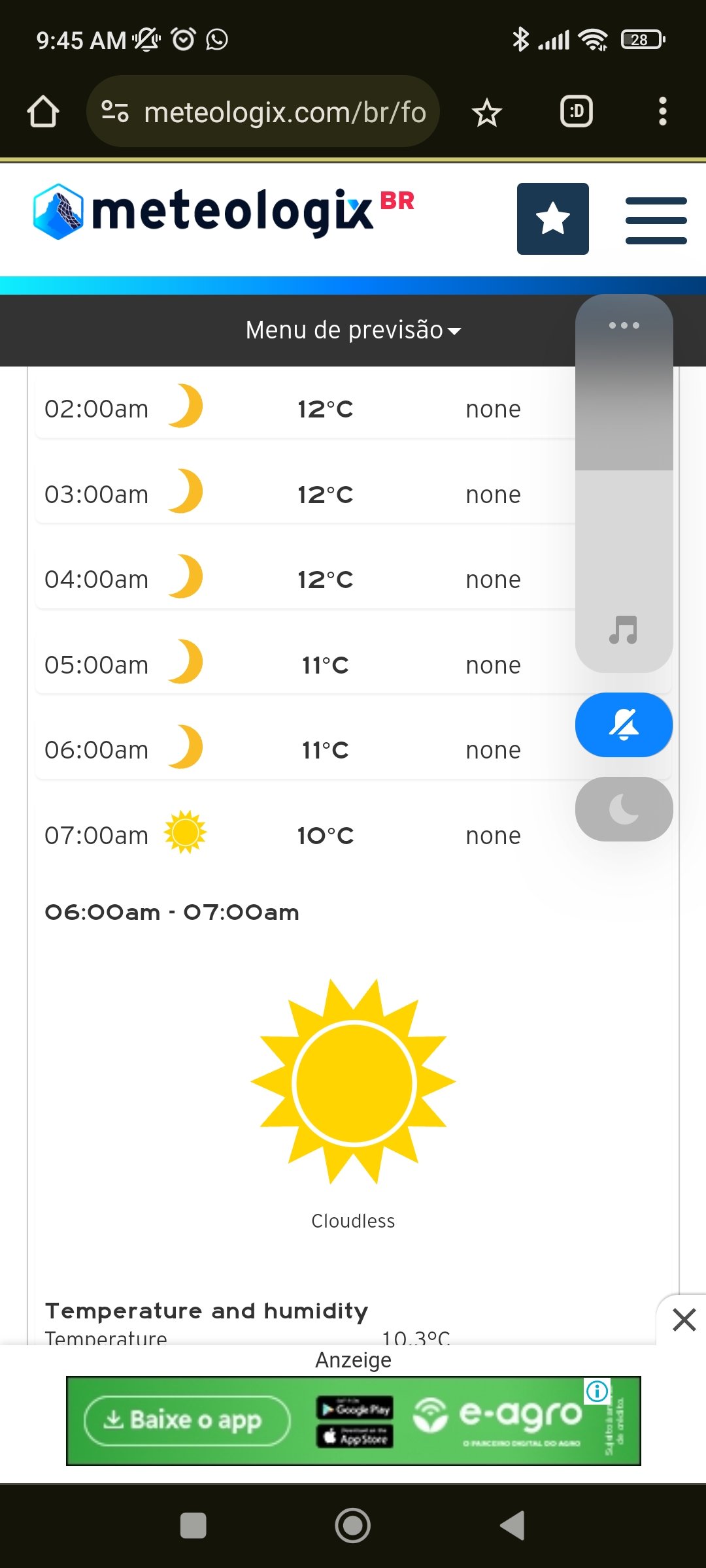Open the hamburger navigation menu

click(x=656, y=221)
